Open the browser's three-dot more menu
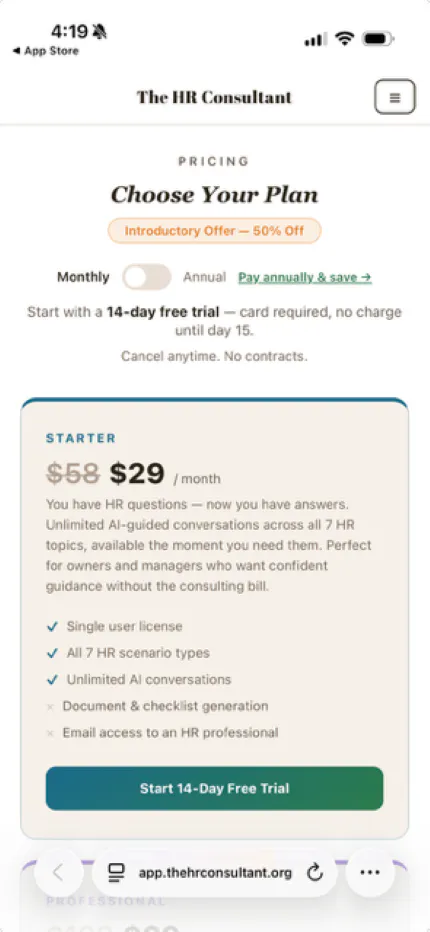This screenshot has width=430, height=932. (370, 872)
